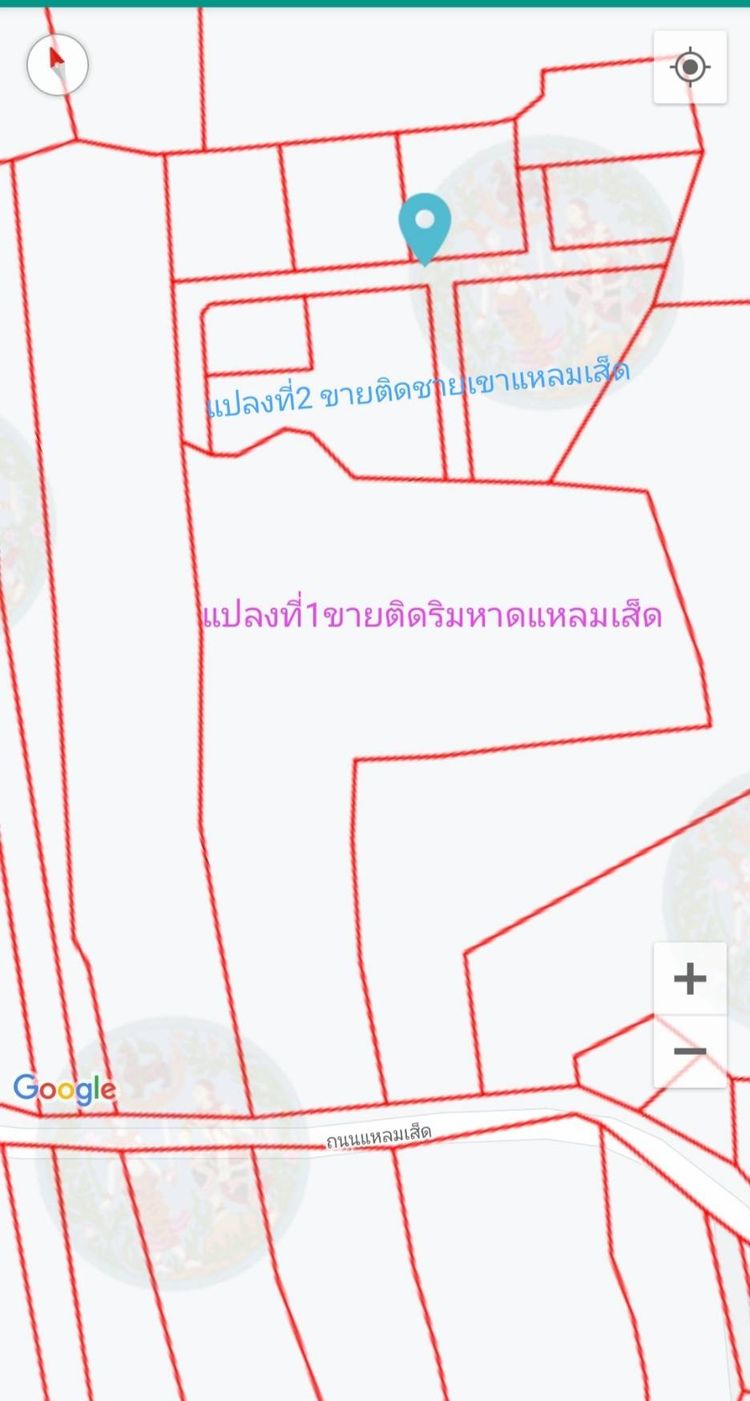The image size is (750, 1401).
Task: Tap the compass to reset map orientation
Action: (57, 65)
